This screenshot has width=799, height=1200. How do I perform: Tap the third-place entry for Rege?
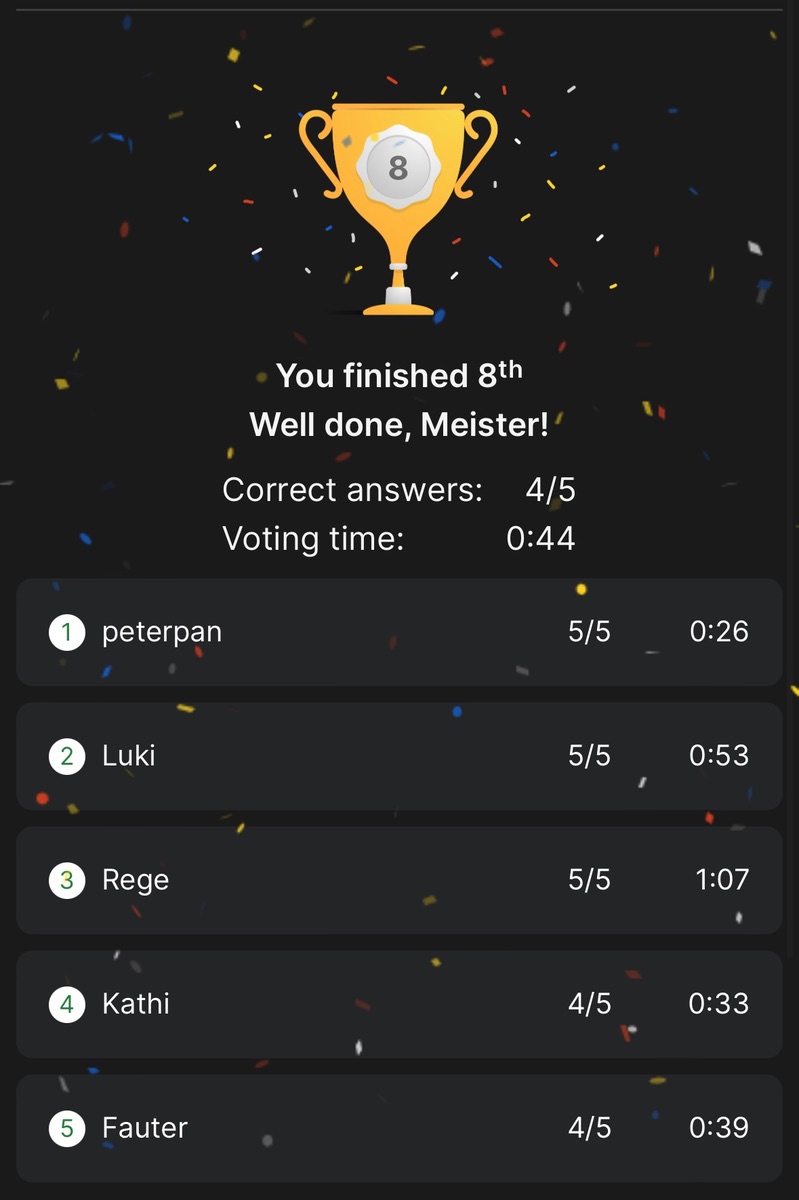(399, 880)
